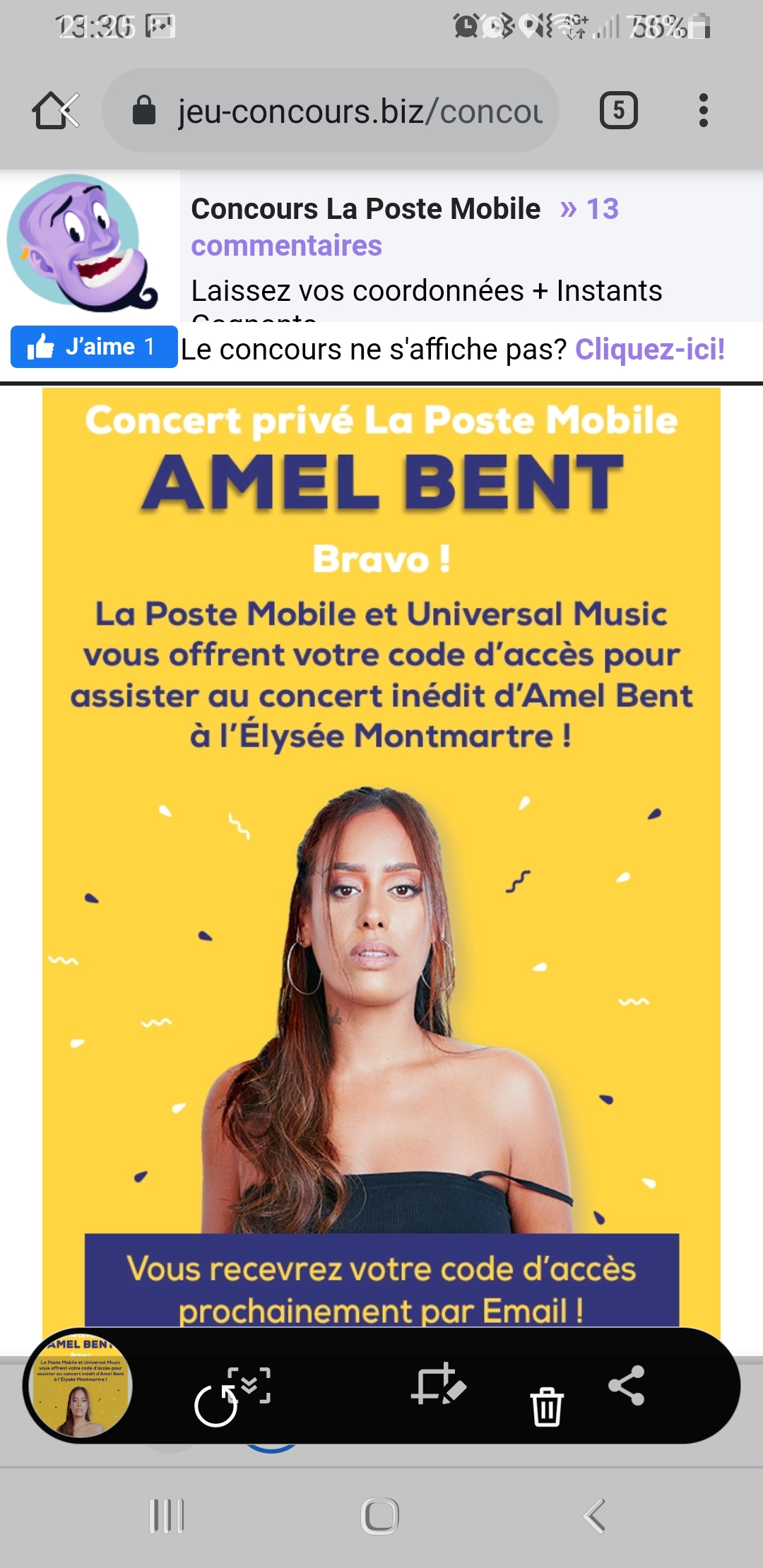The image size is (763, 1568).
Task: Open the 13 commentaires link
Action: point(404,227)
